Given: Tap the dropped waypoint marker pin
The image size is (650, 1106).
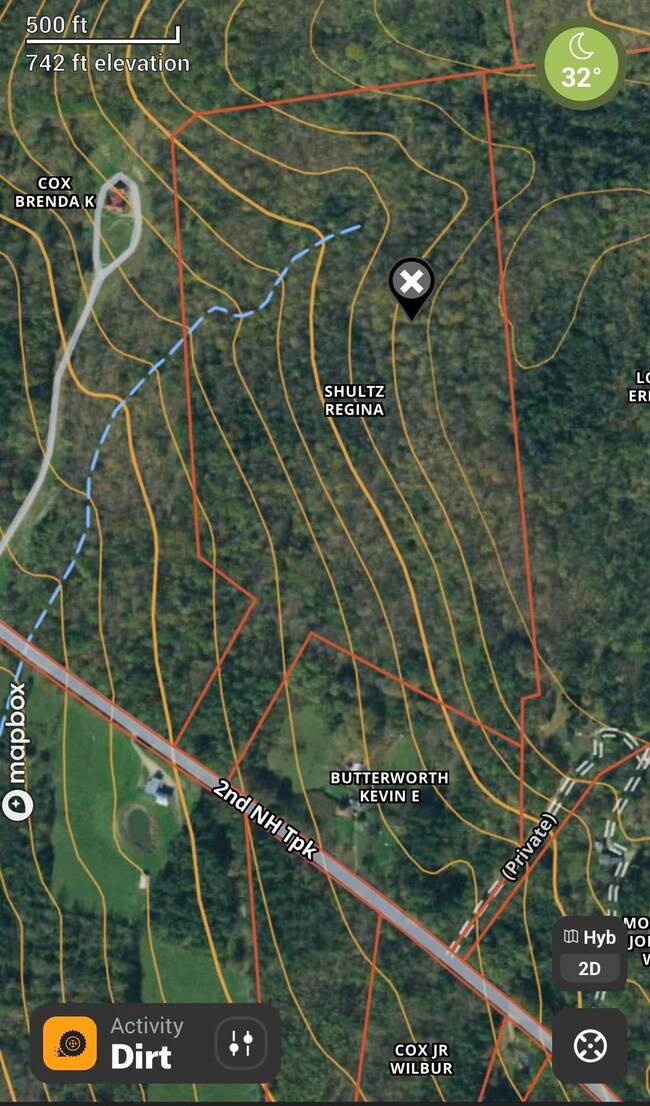Looking at the screenshot, I should tap(411, 287).
